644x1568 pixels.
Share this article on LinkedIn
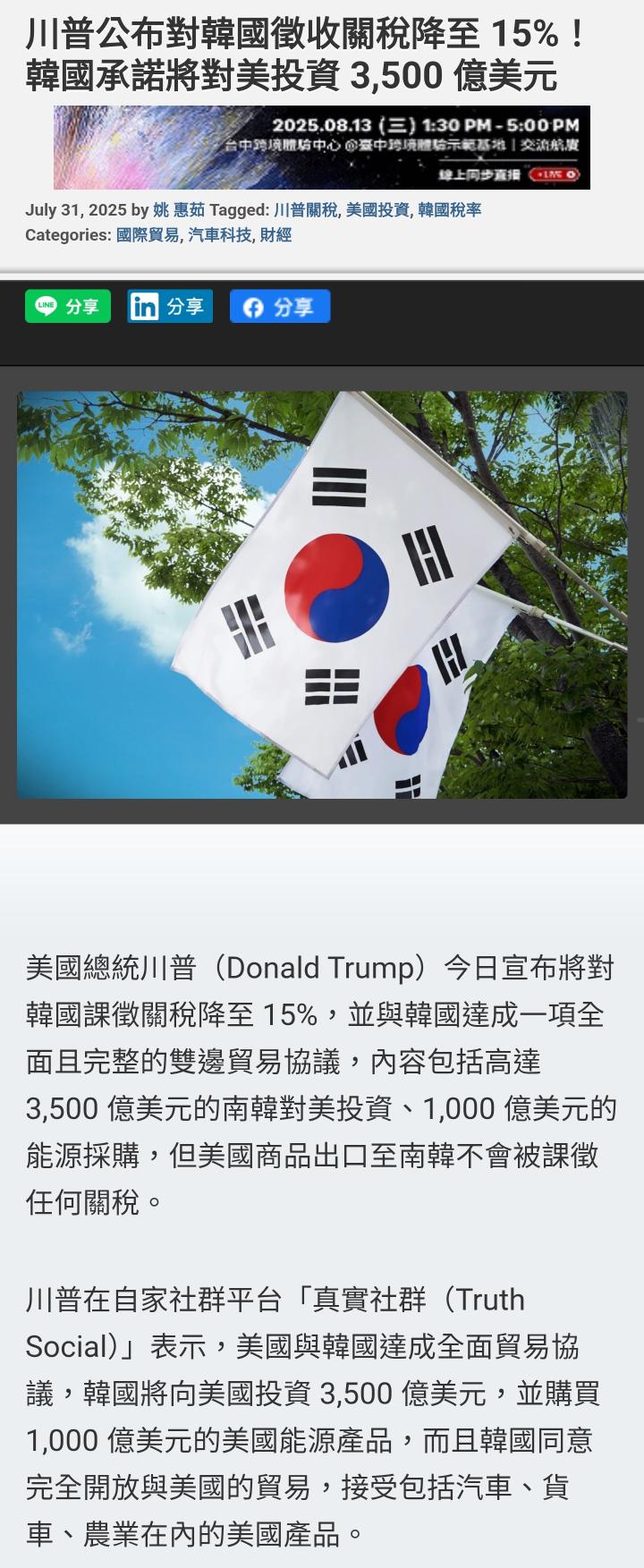(x=170, y=307)
